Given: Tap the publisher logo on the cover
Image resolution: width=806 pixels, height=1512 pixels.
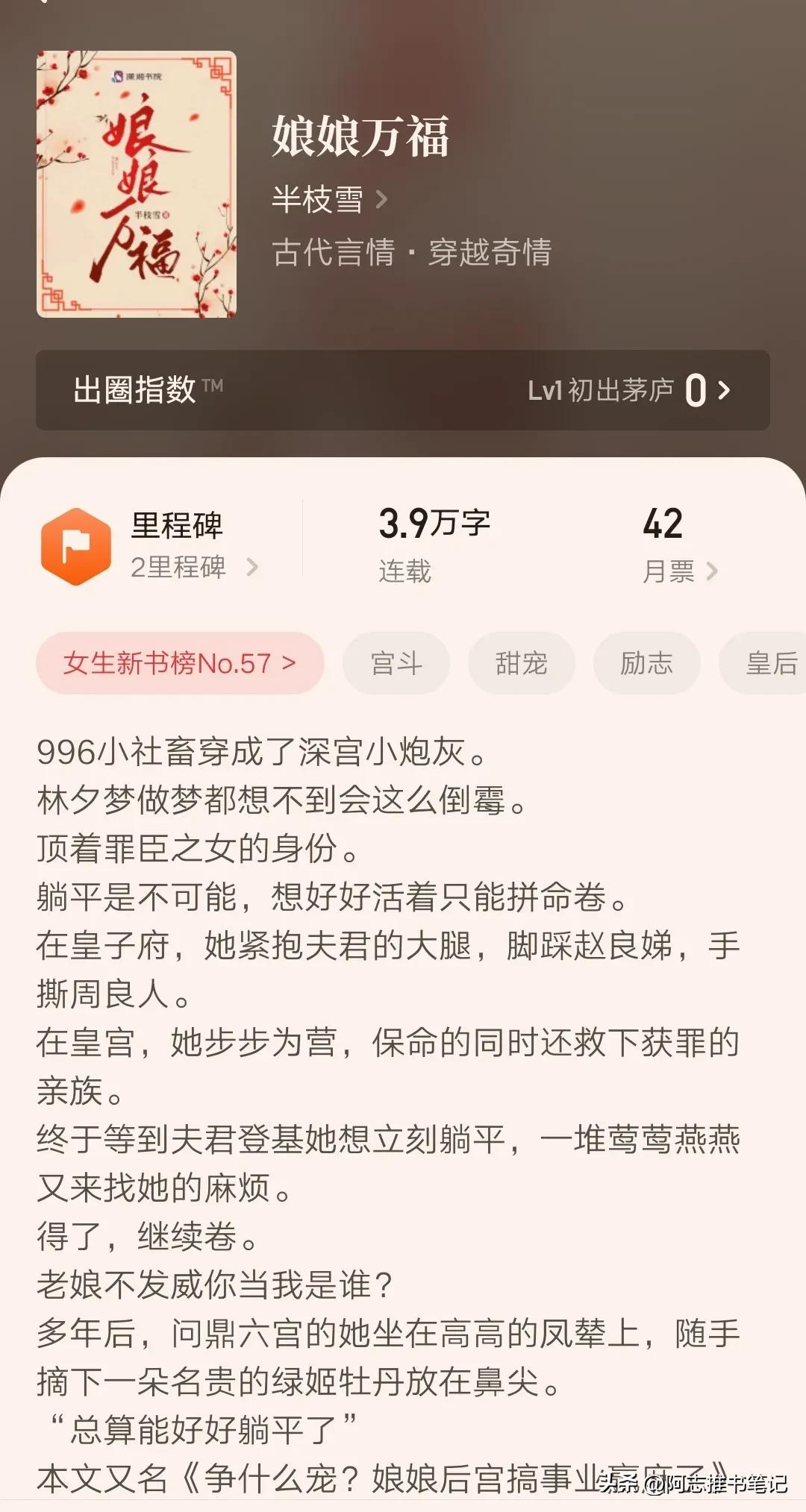Looking at the screenshot, I should point(119,77).
